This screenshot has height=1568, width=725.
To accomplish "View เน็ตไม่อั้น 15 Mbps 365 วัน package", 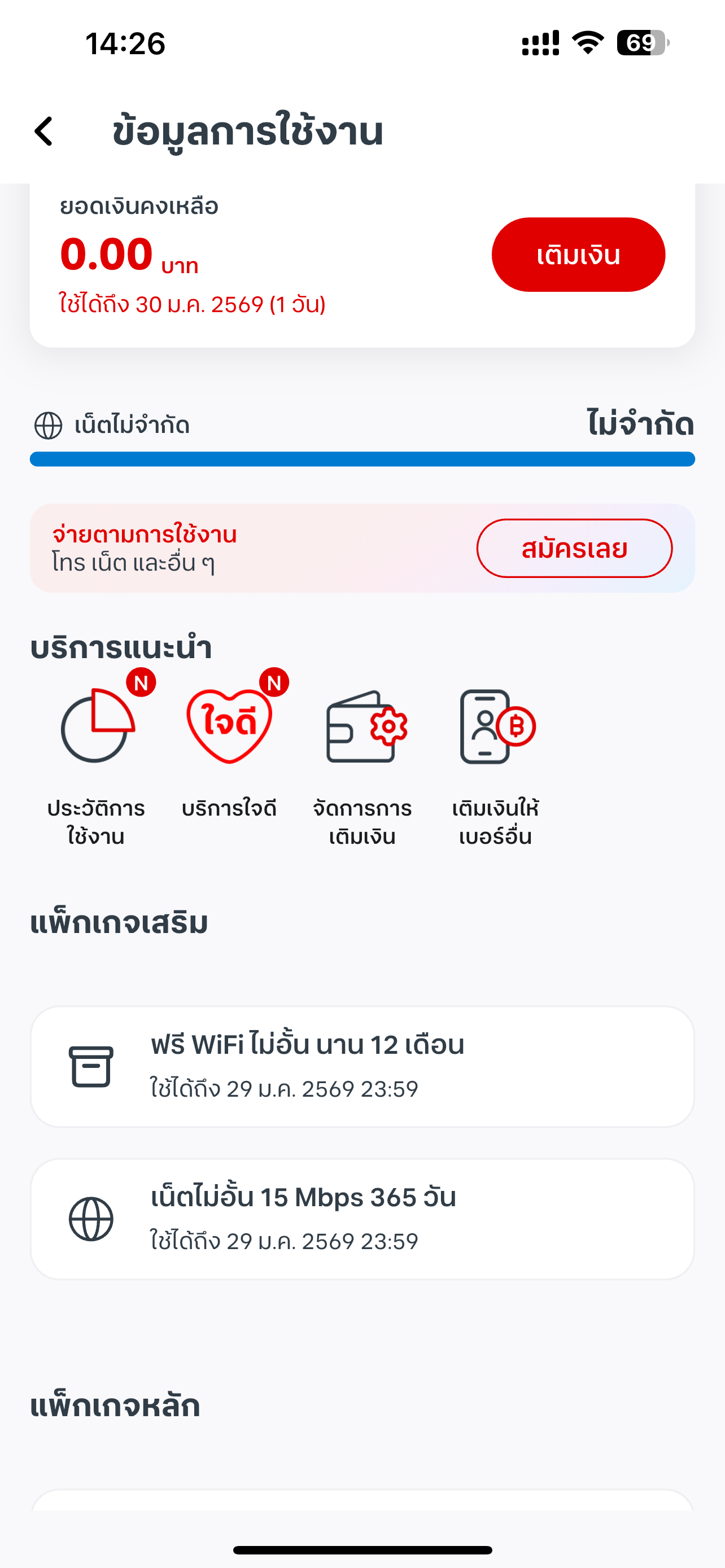I will point(362,1219).
